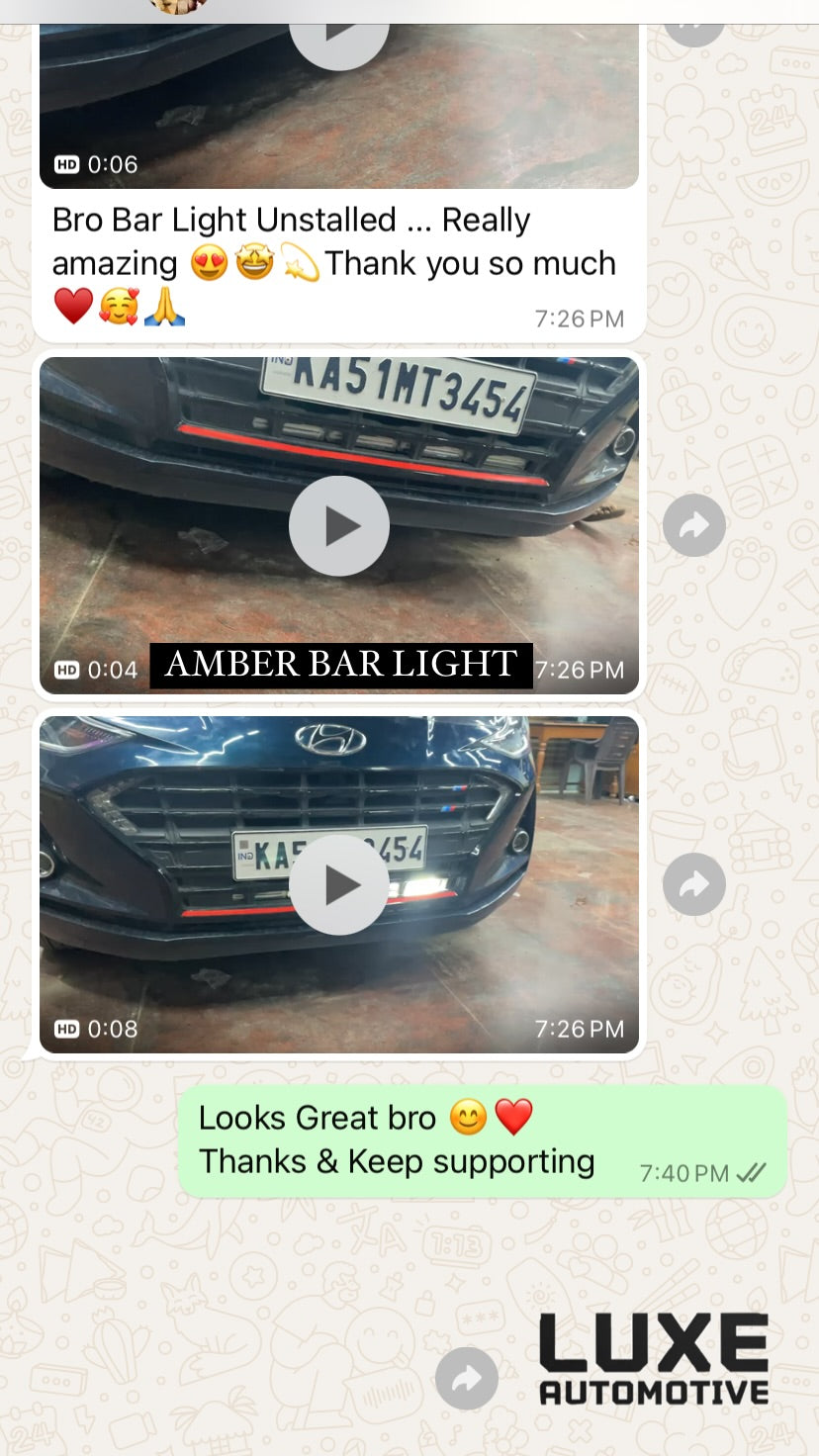819x1456 pixels.
Task: Forward the 0:08 video message
Action: tap(693, 884)
